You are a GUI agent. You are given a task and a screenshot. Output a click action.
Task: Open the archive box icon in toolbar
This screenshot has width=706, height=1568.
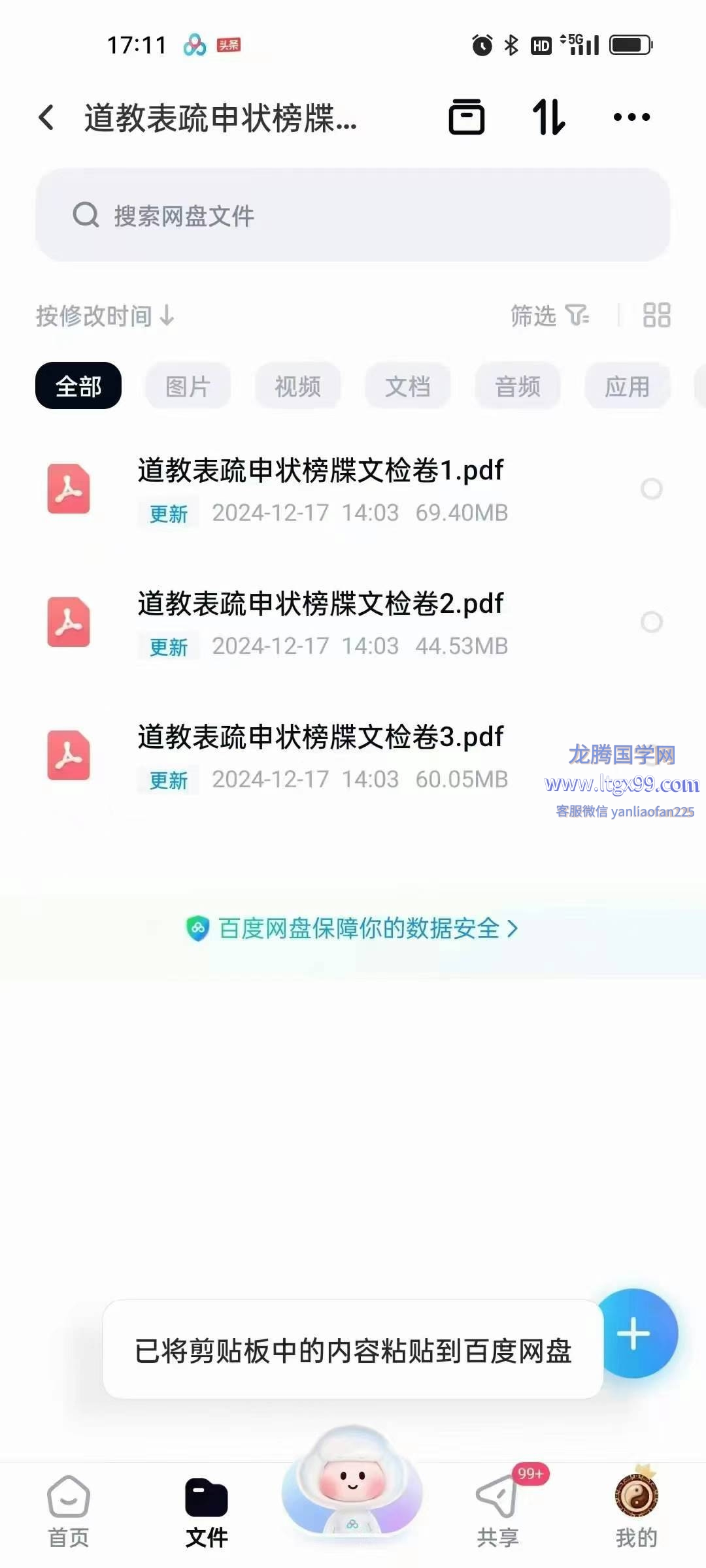coord(466,118)
